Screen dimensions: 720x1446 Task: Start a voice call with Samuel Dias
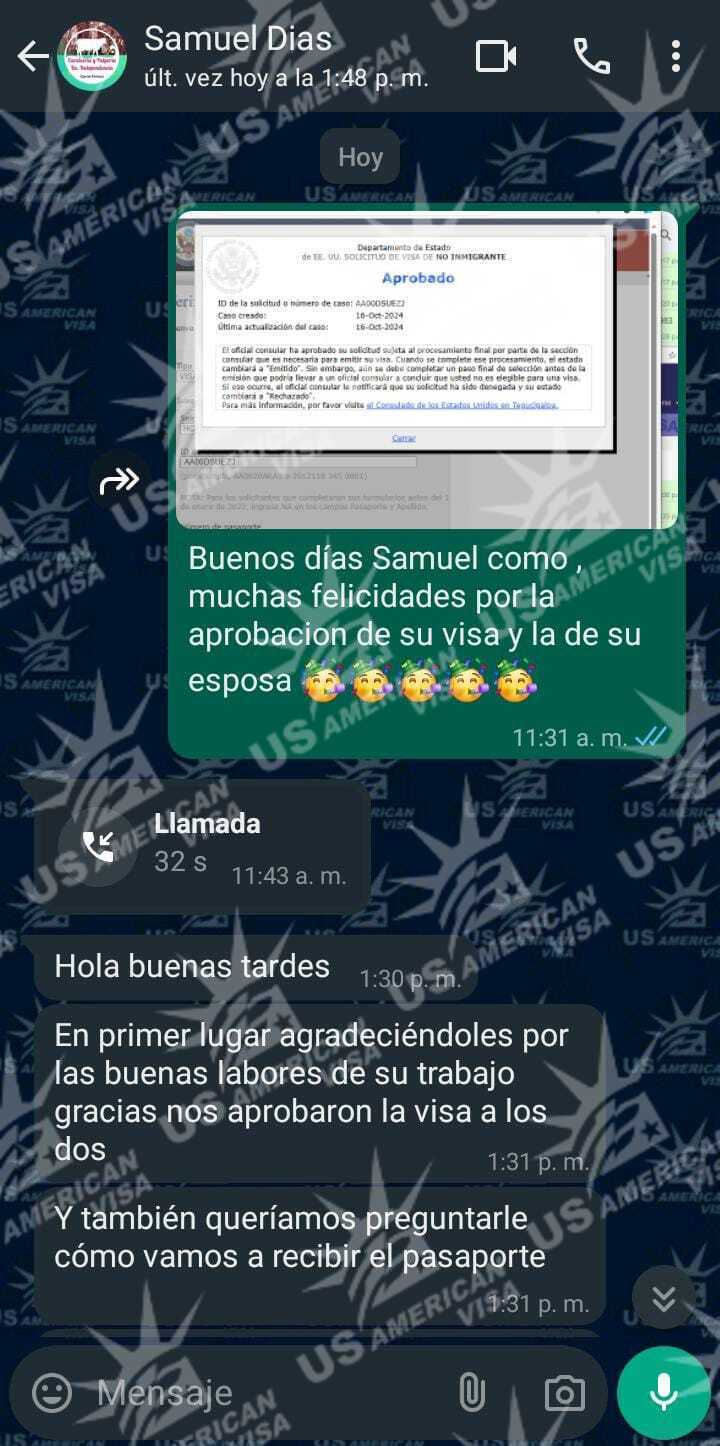point(591,56)
